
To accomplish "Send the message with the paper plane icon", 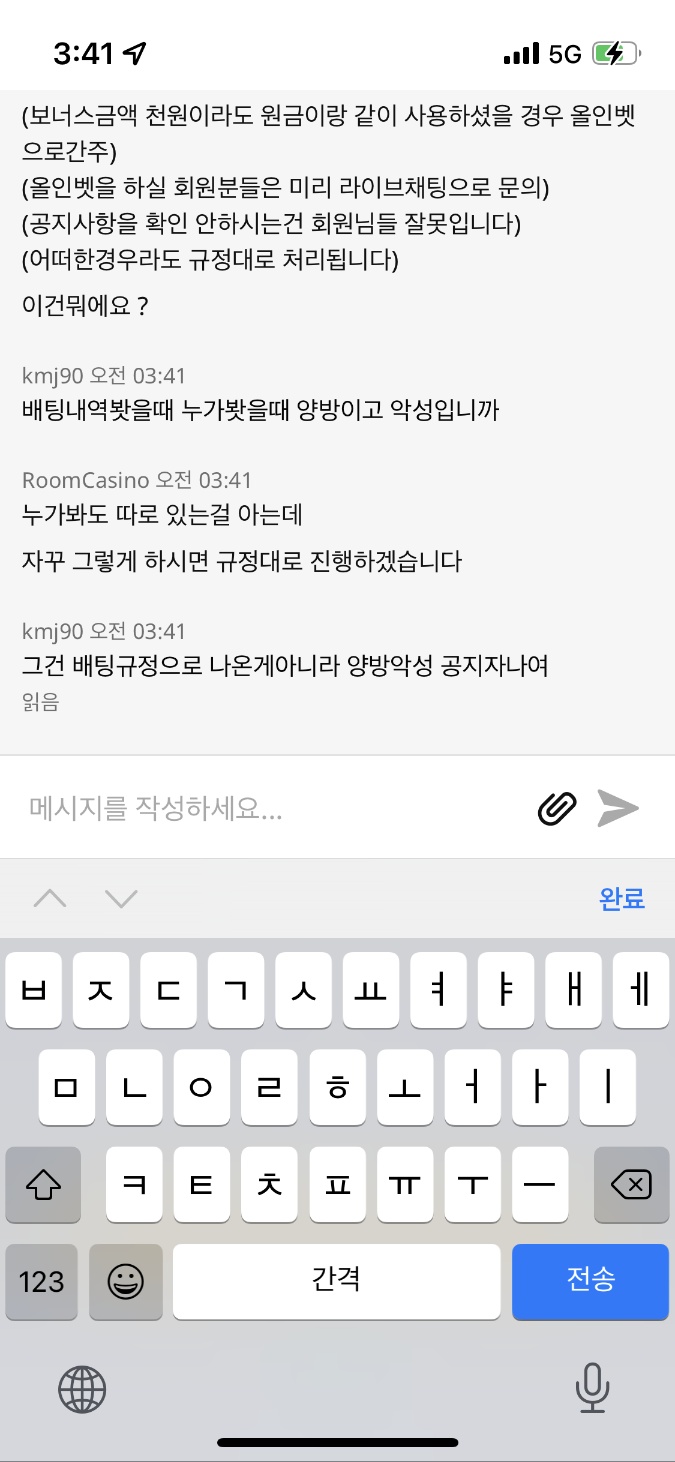I will coord(618,808).
